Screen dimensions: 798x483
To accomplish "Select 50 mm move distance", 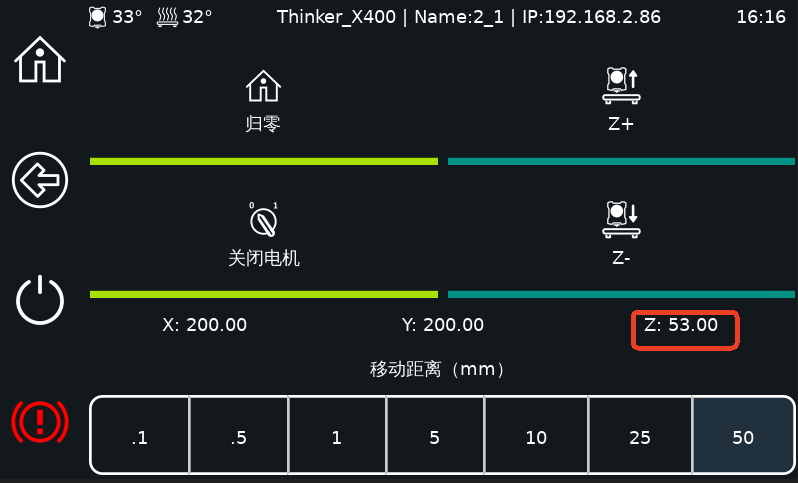I will (742, 436).
